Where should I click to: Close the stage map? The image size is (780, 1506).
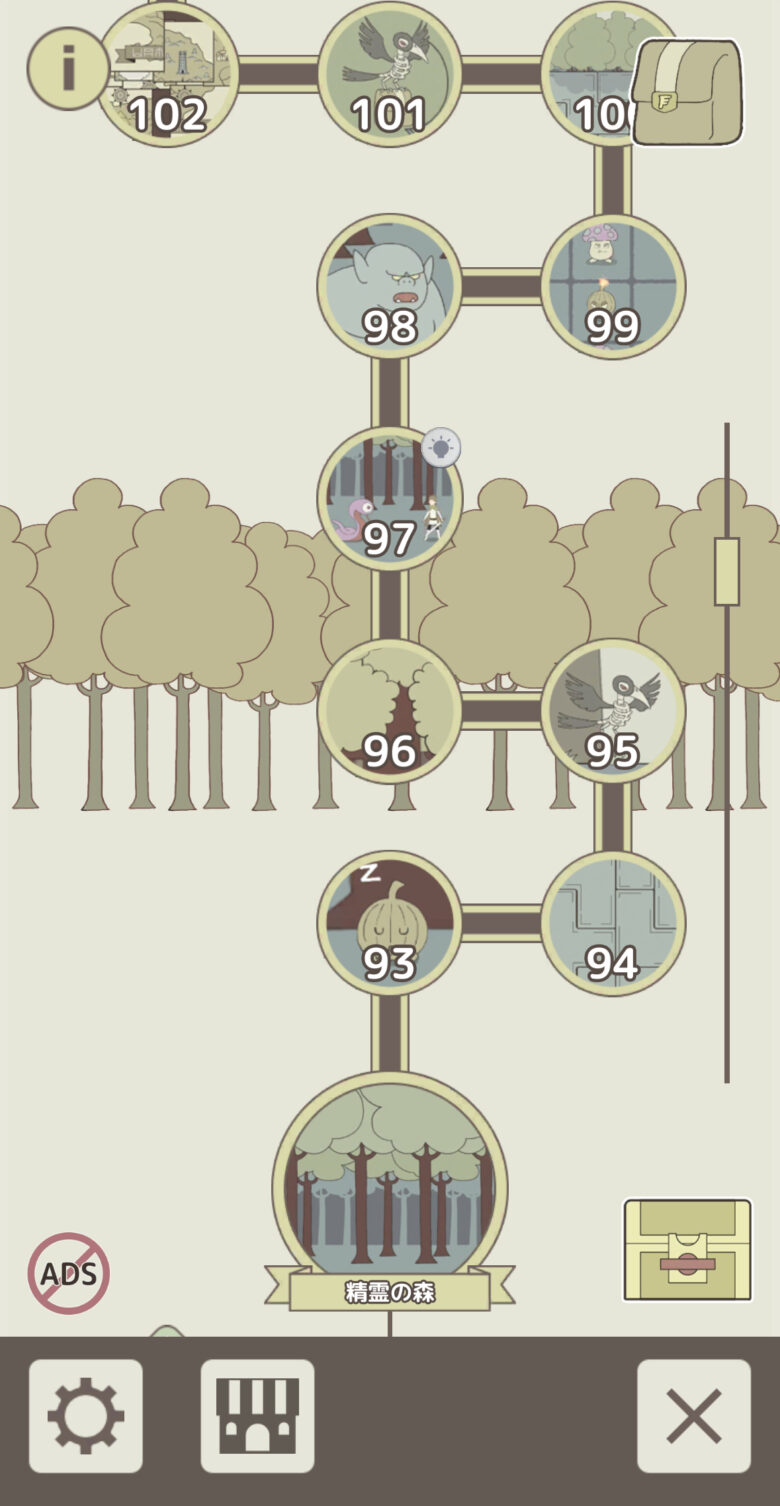[694, 1416]
